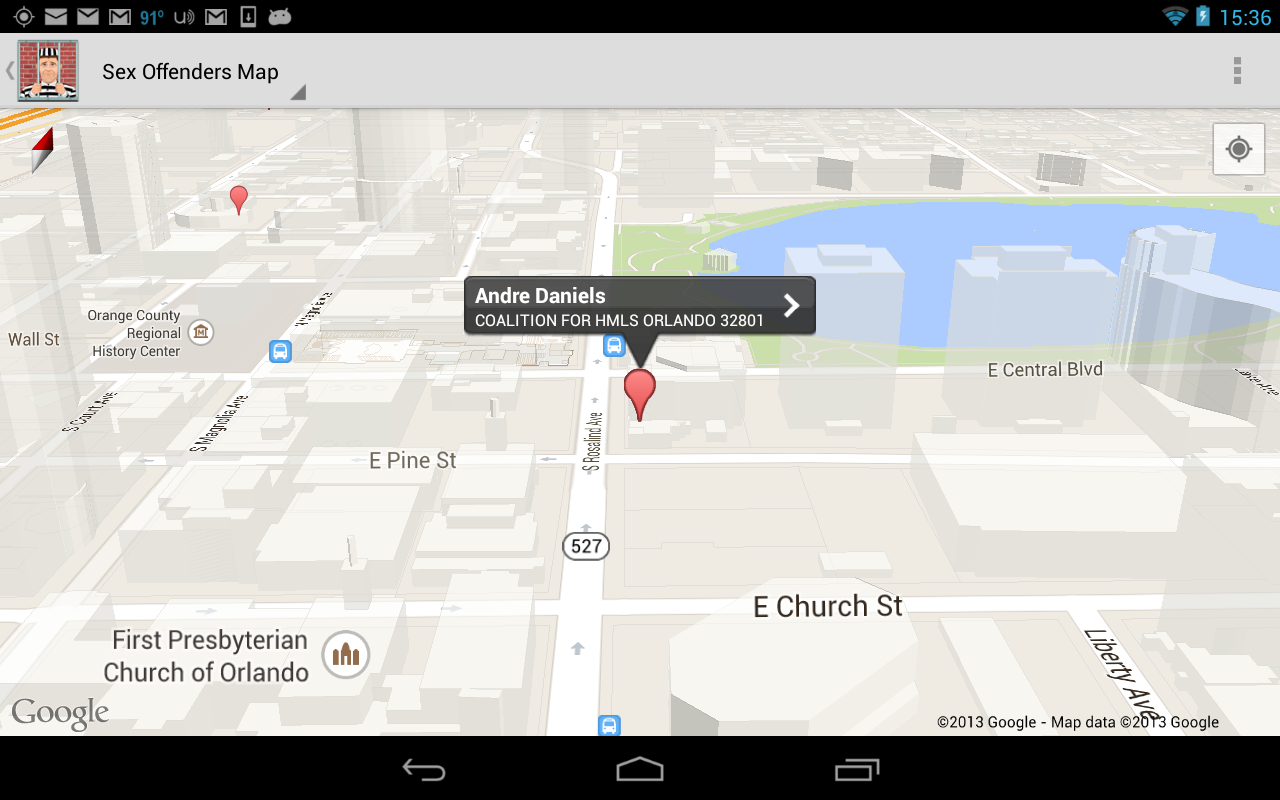Open Andre Daniels info window details
The image size is (1280, 800).
[x=640, y=306]
